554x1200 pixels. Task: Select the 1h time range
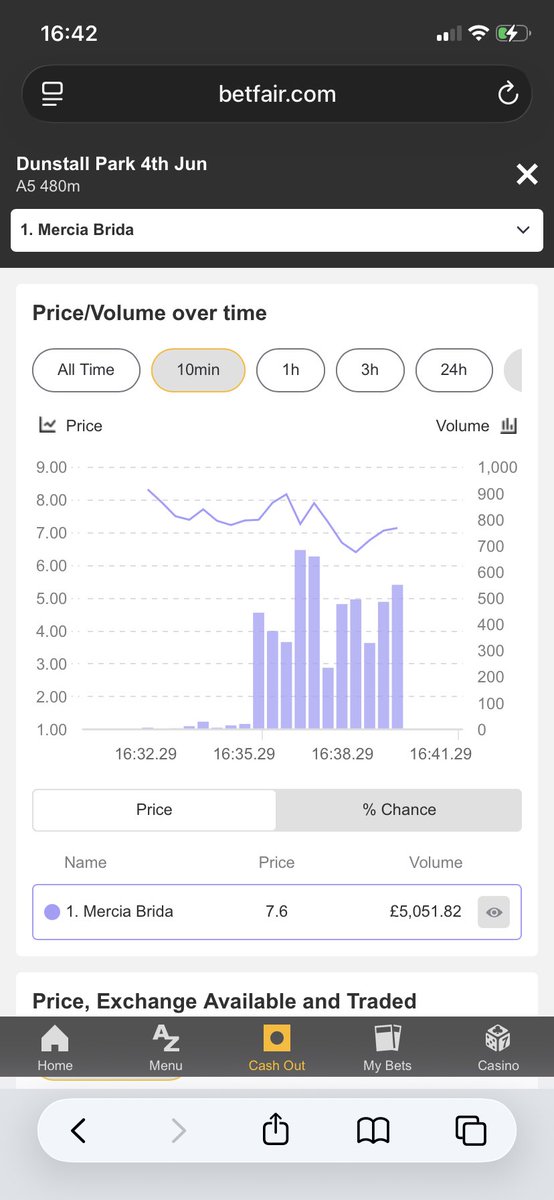click(x=291, y=370)
